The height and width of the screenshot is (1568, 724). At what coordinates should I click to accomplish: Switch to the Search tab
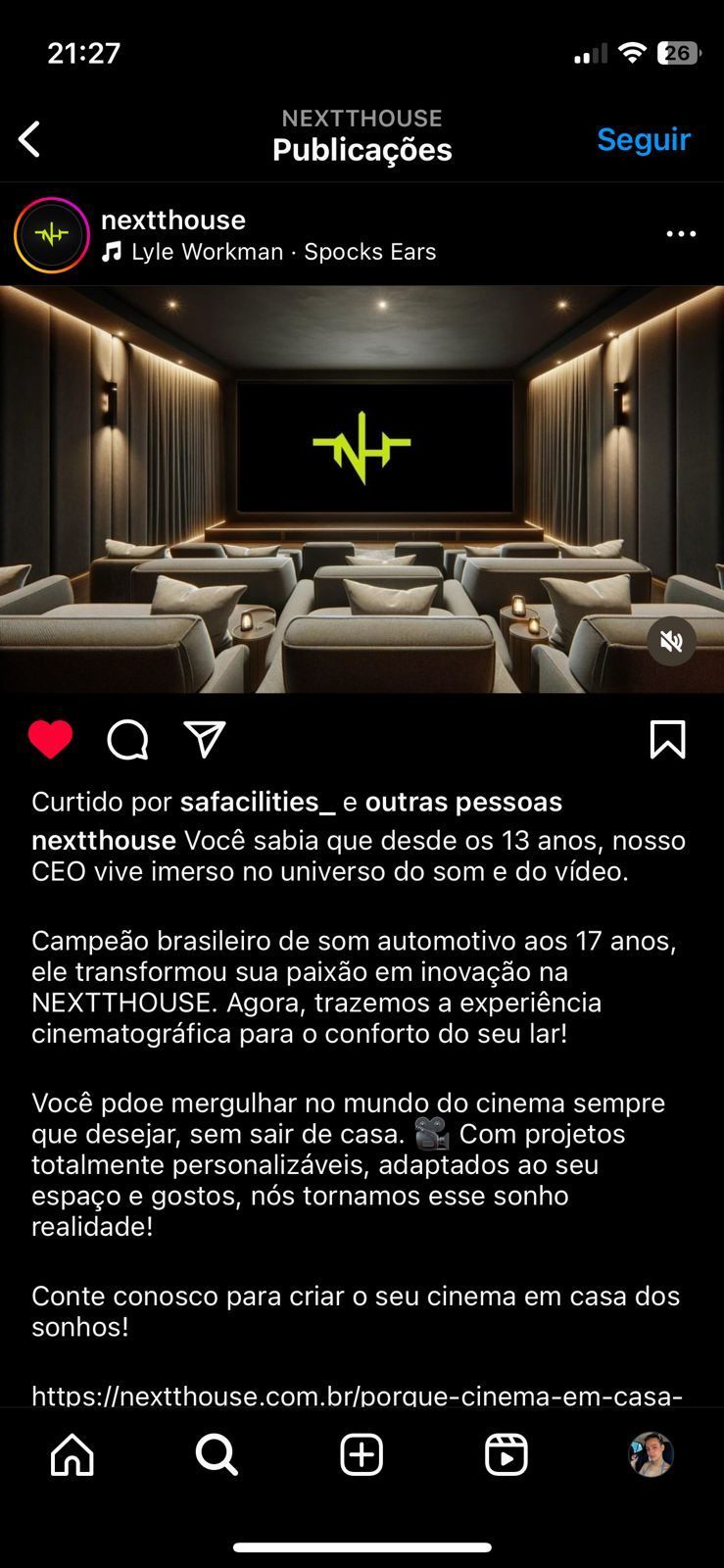tap(217, 1454)
